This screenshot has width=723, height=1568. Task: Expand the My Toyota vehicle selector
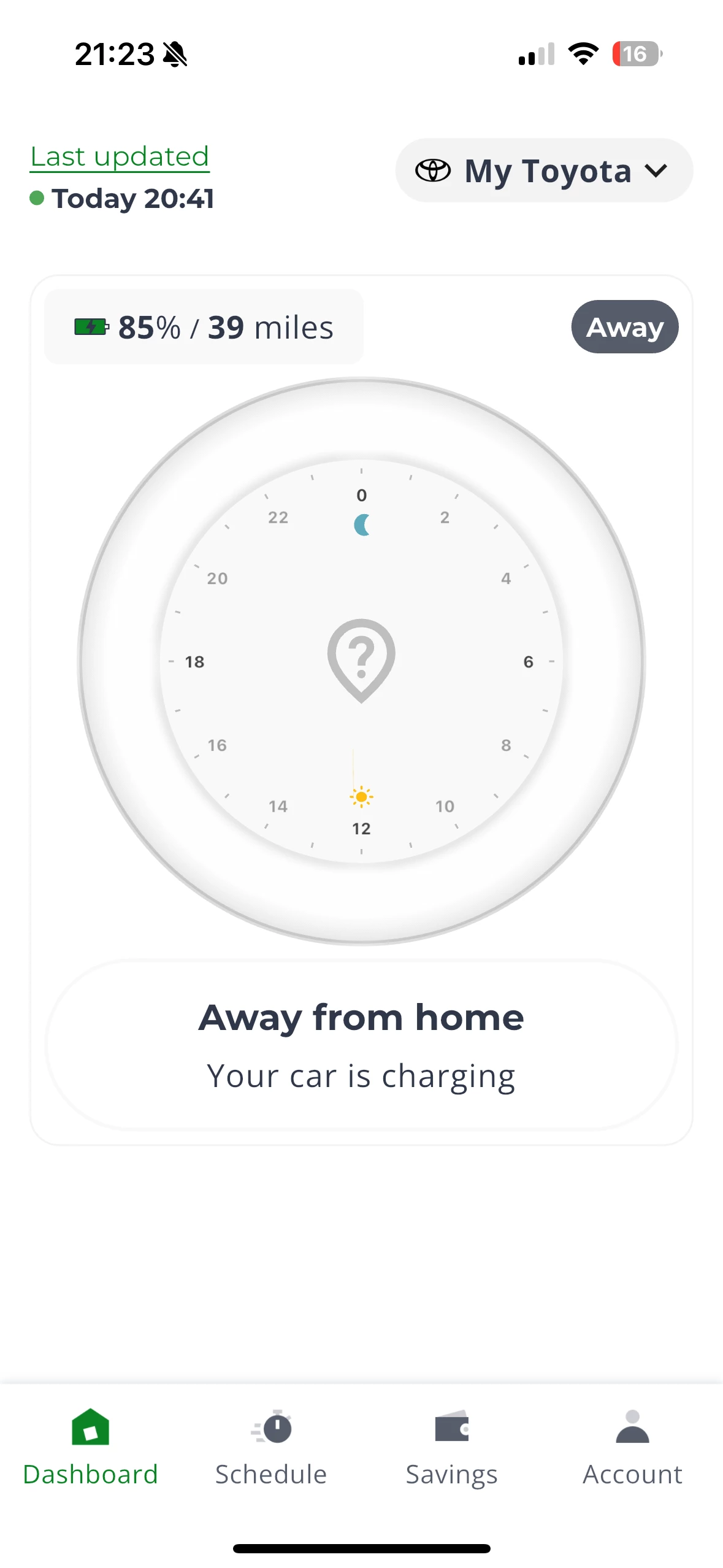tap(544, 171)
